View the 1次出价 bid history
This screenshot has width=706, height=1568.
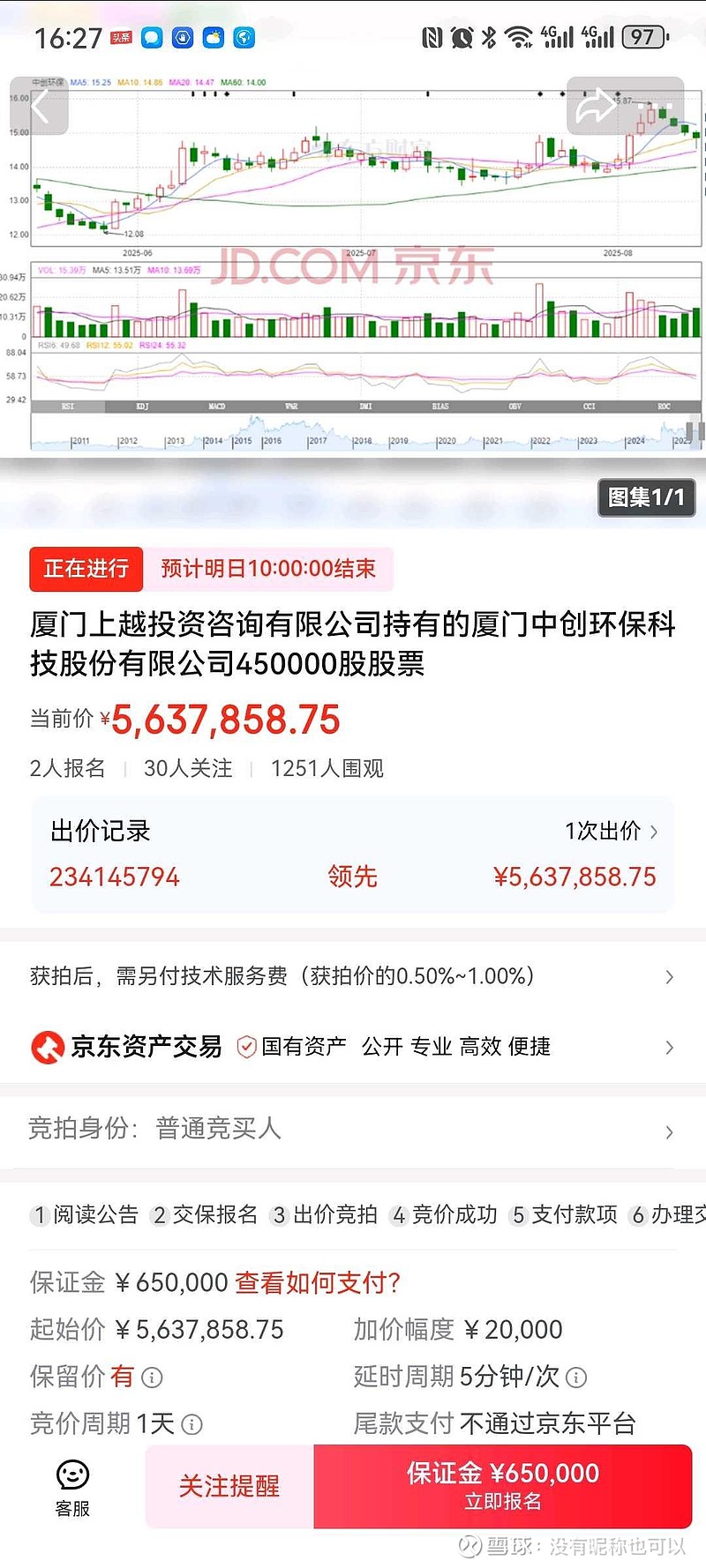click(612, 831)
